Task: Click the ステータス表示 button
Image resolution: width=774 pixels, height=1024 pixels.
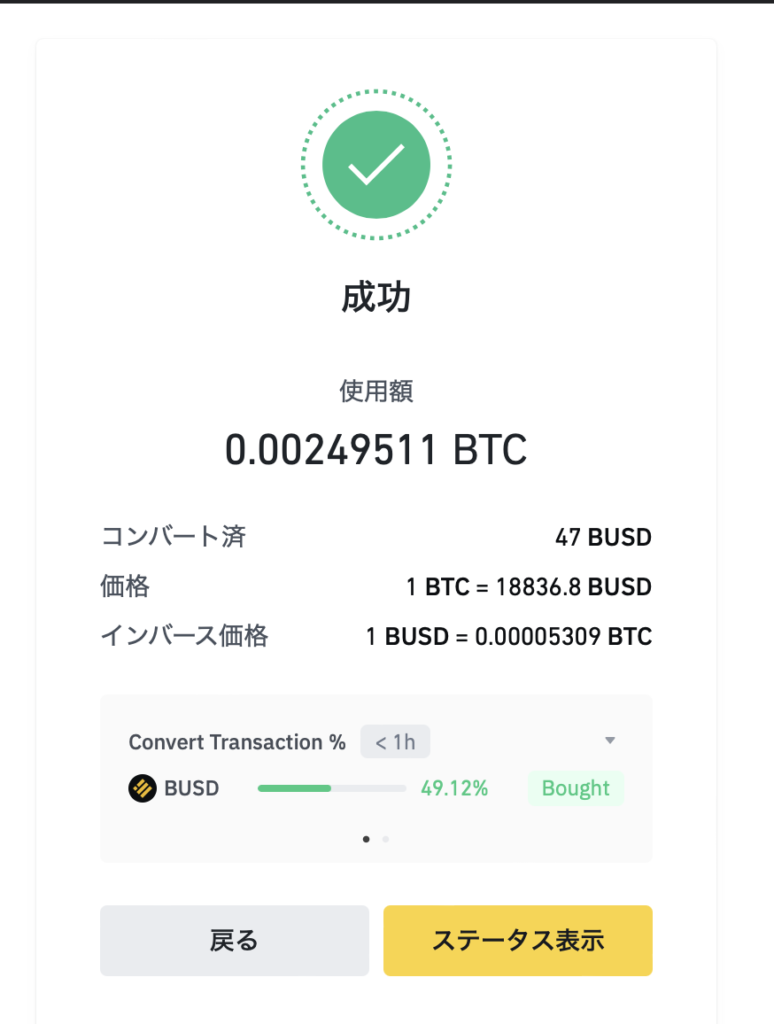Action: click(518, 940)
